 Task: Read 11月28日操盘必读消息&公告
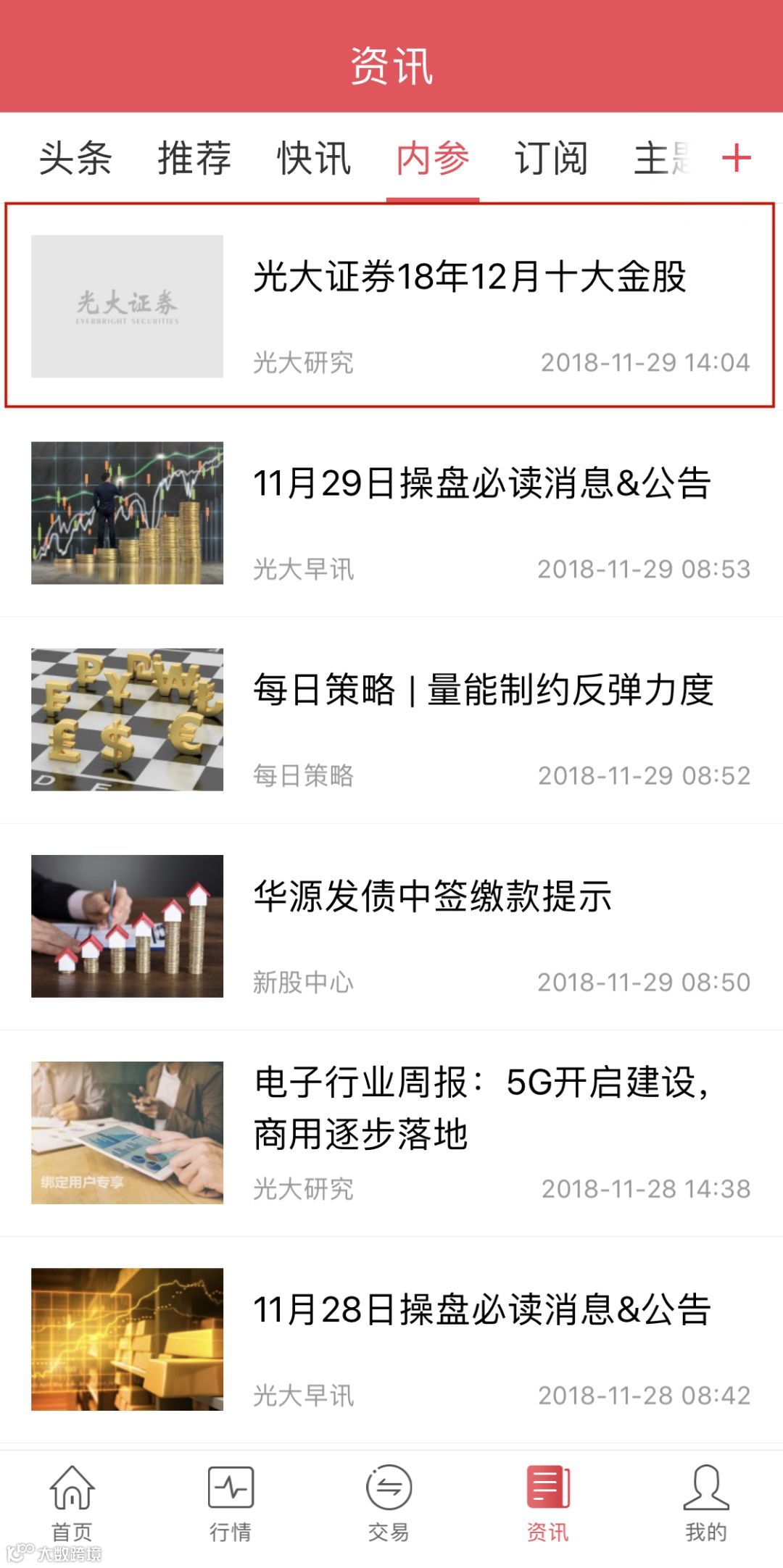pos(481,1309)
